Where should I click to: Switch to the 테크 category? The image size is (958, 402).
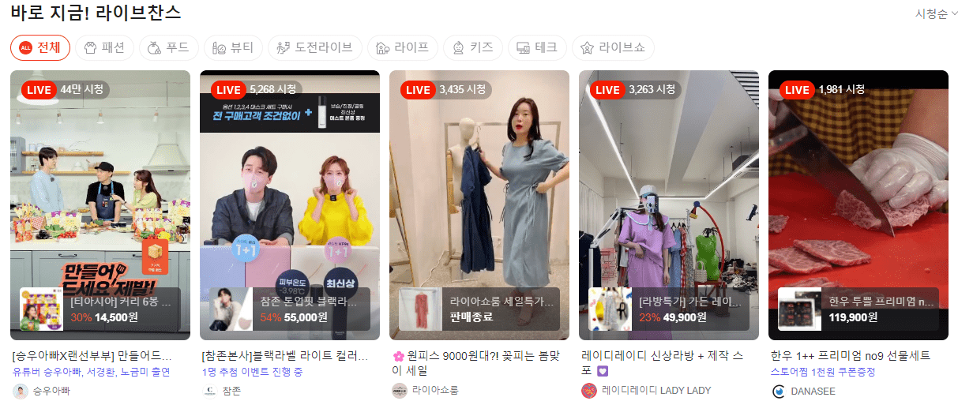[x=536, y=47]
